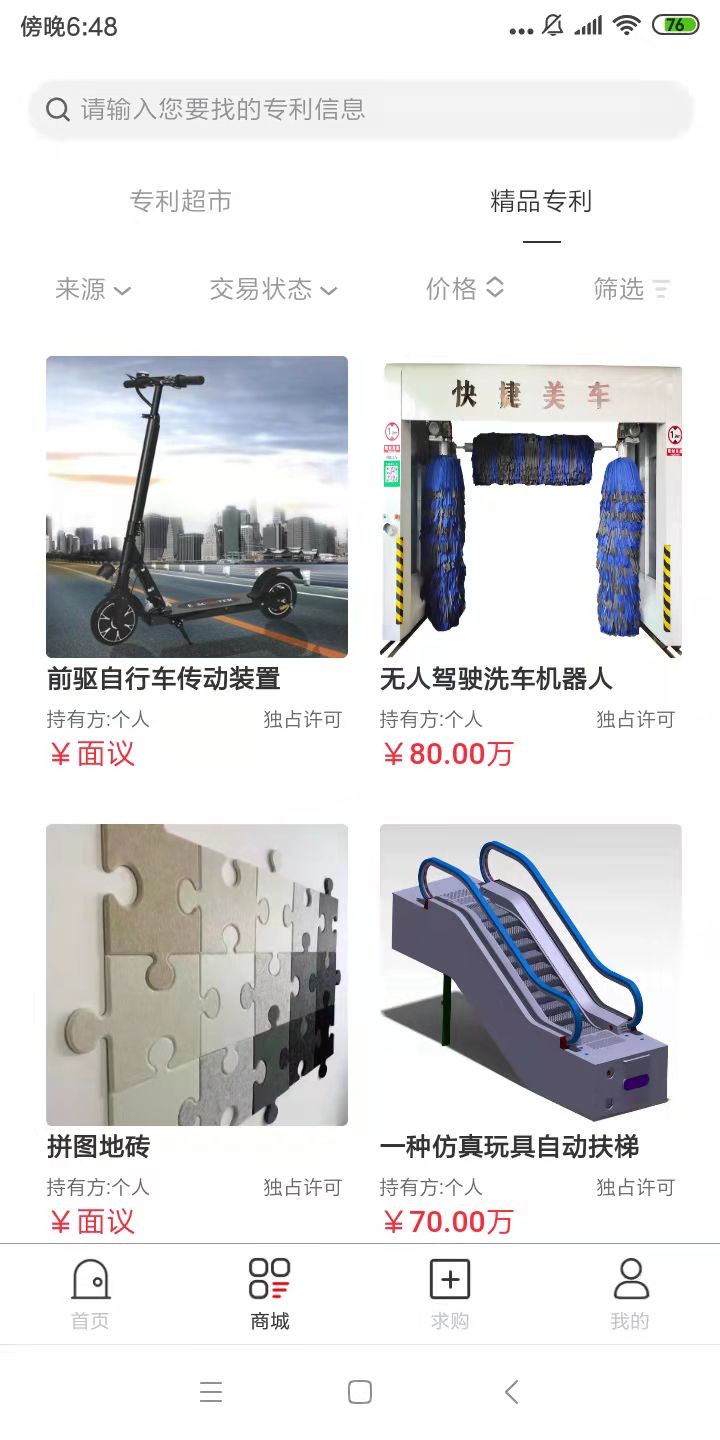Click the search magnifier icon
The width and height of the screenshot is (720, 1440).
tap(57, 109)
